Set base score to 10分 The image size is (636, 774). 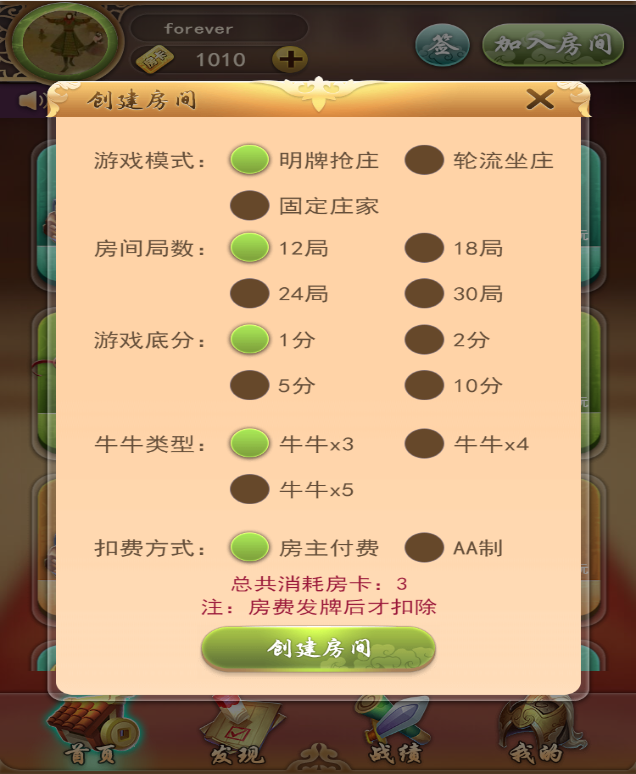(425, 386)
